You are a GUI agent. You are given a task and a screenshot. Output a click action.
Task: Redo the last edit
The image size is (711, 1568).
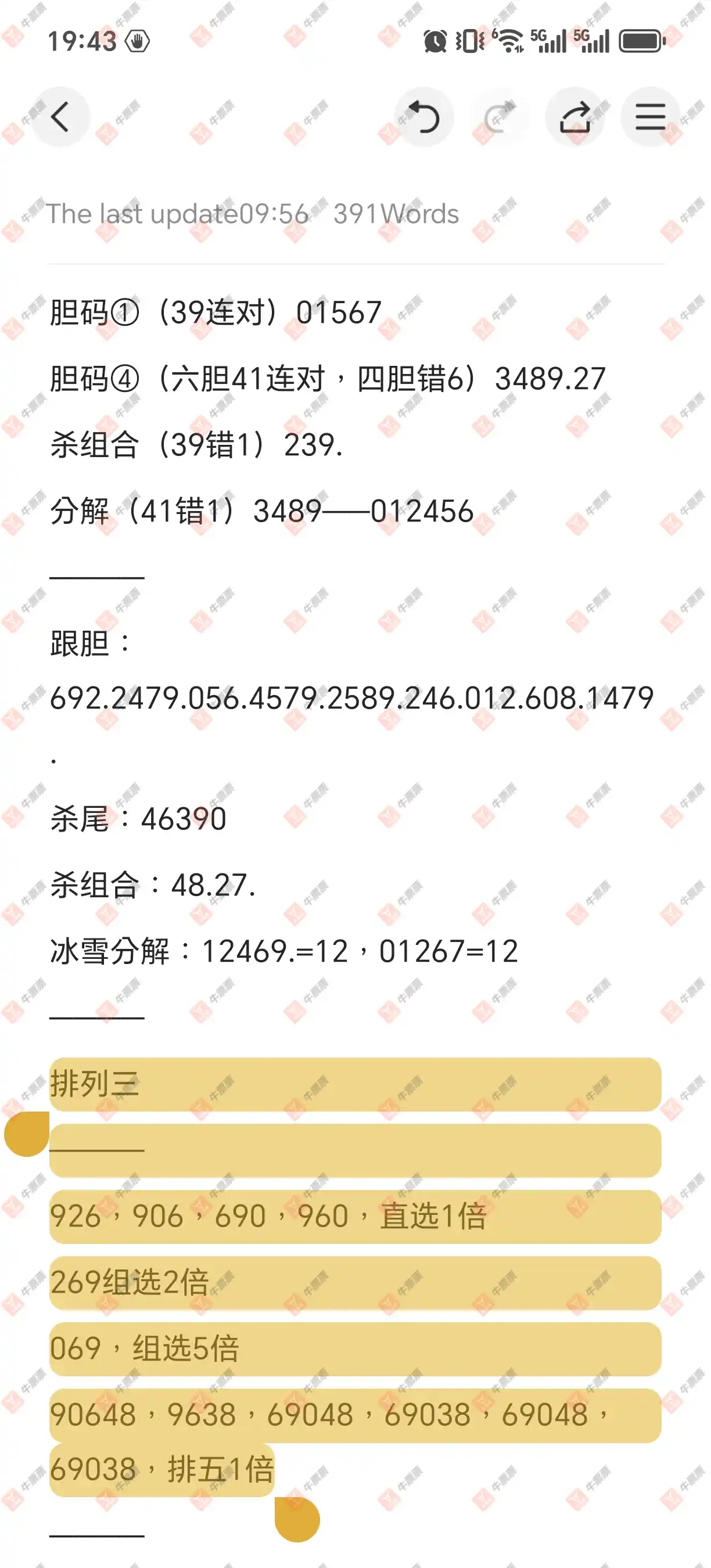click(x=500, y=116)
